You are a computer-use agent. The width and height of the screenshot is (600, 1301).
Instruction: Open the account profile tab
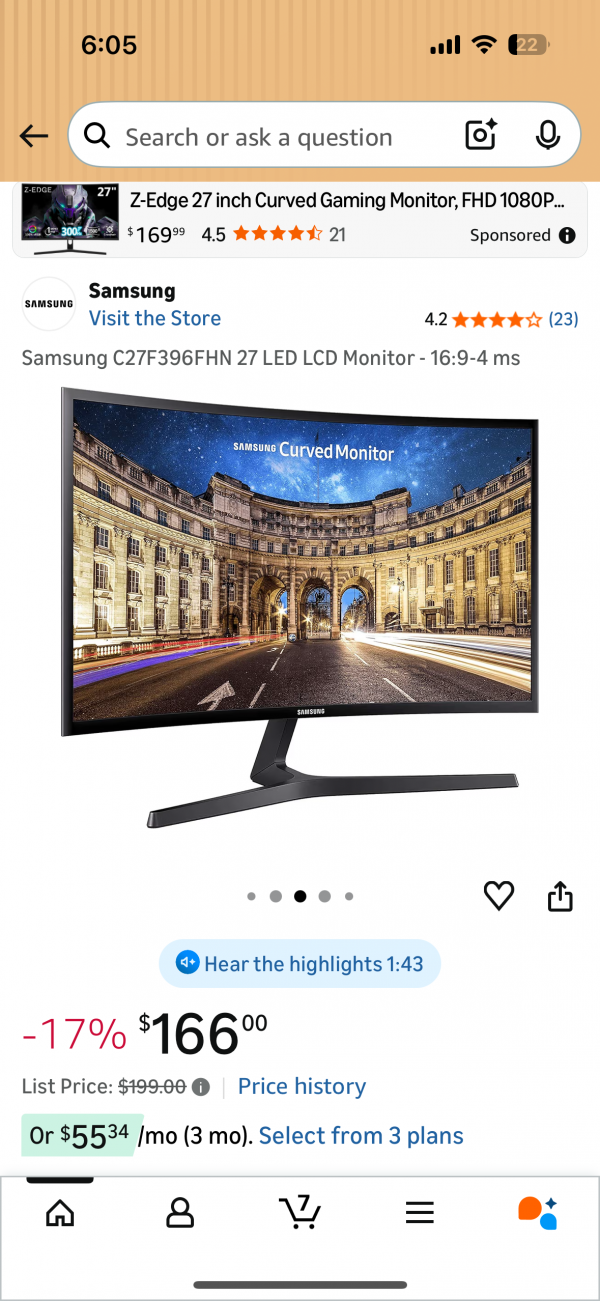click(180, 1213)
